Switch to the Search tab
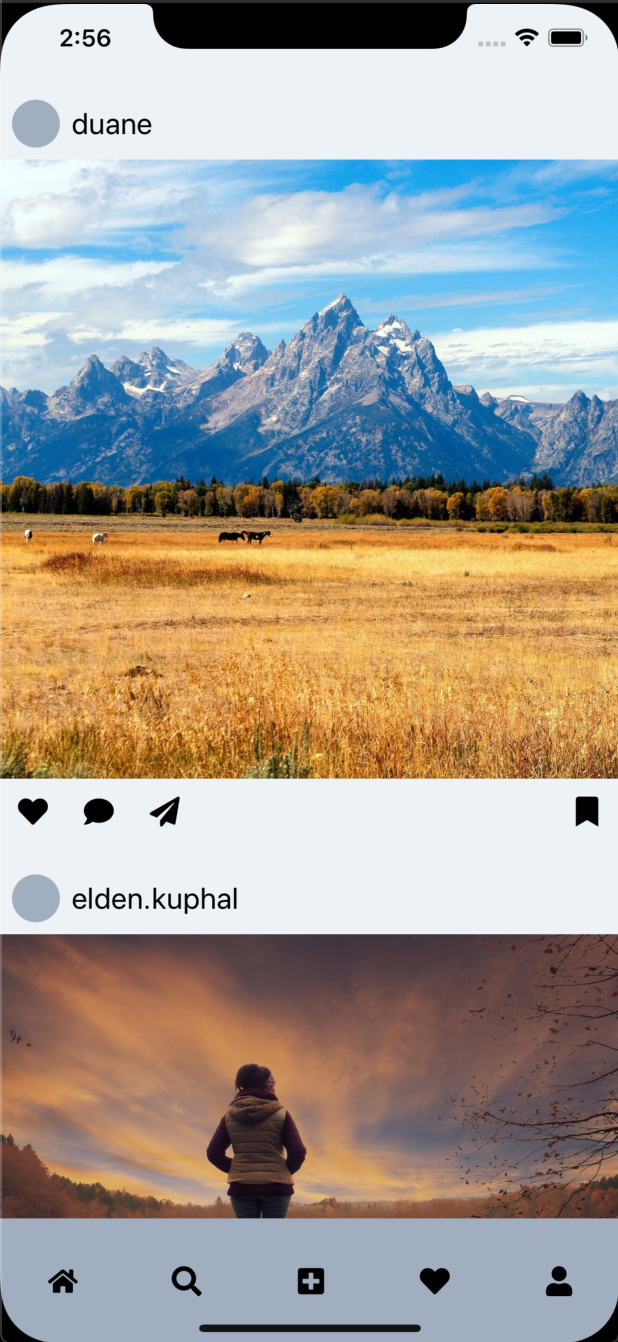Image resolution: width=618 pixels, height=1342 pixels. 186,1281
